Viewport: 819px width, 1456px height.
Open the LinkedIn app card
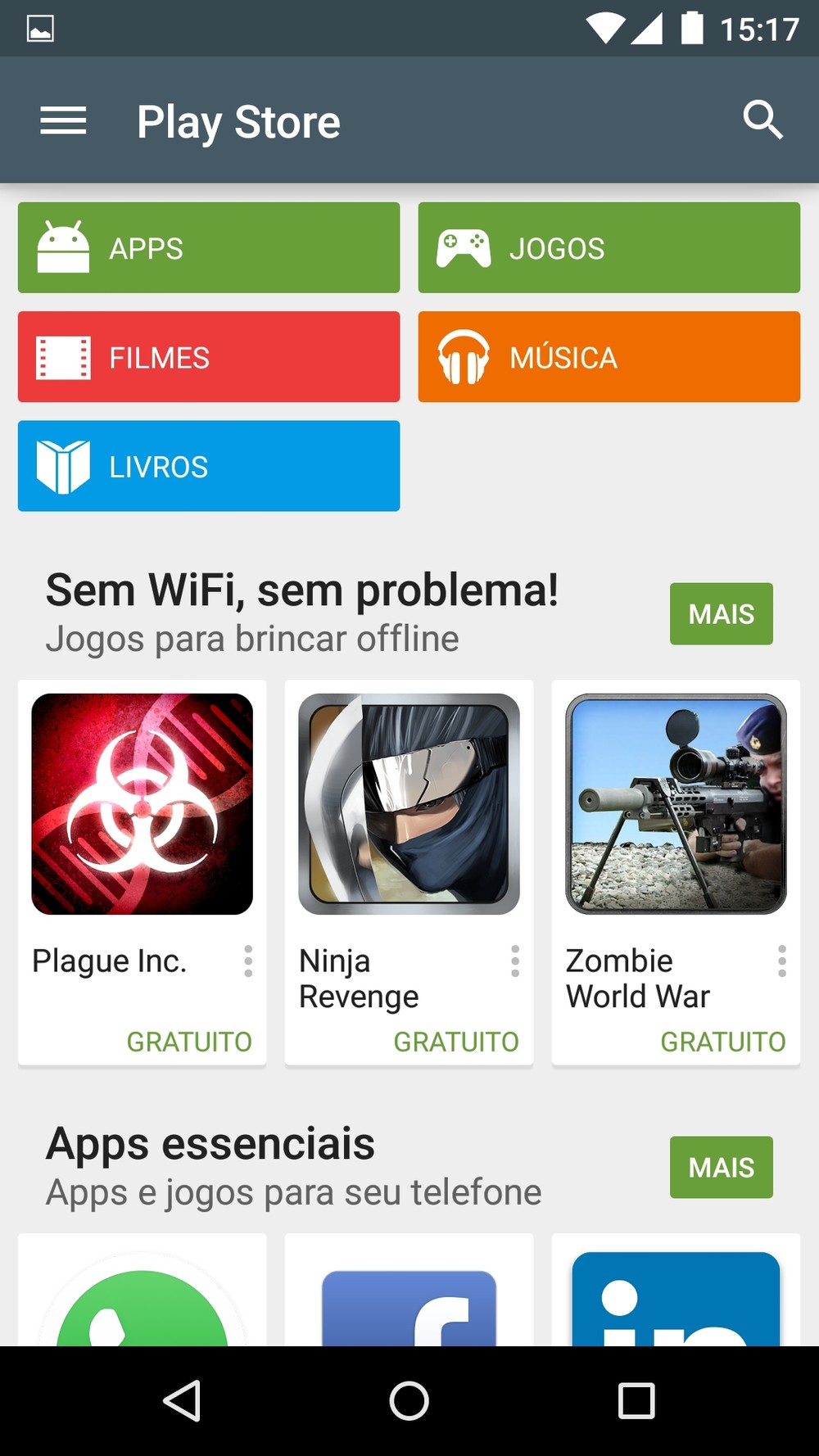point(676,1298)
